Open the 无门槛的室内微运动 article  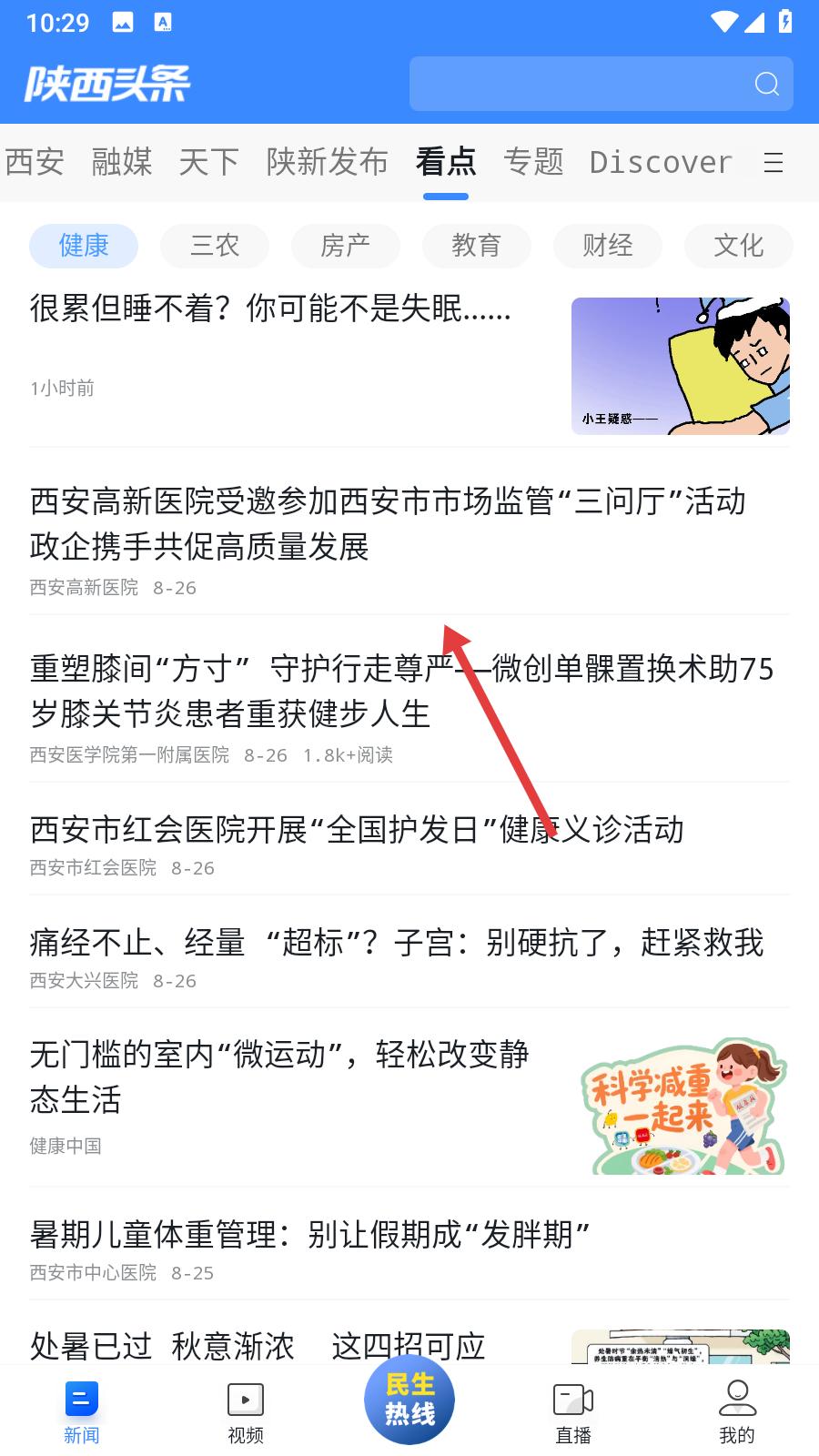280,1077
